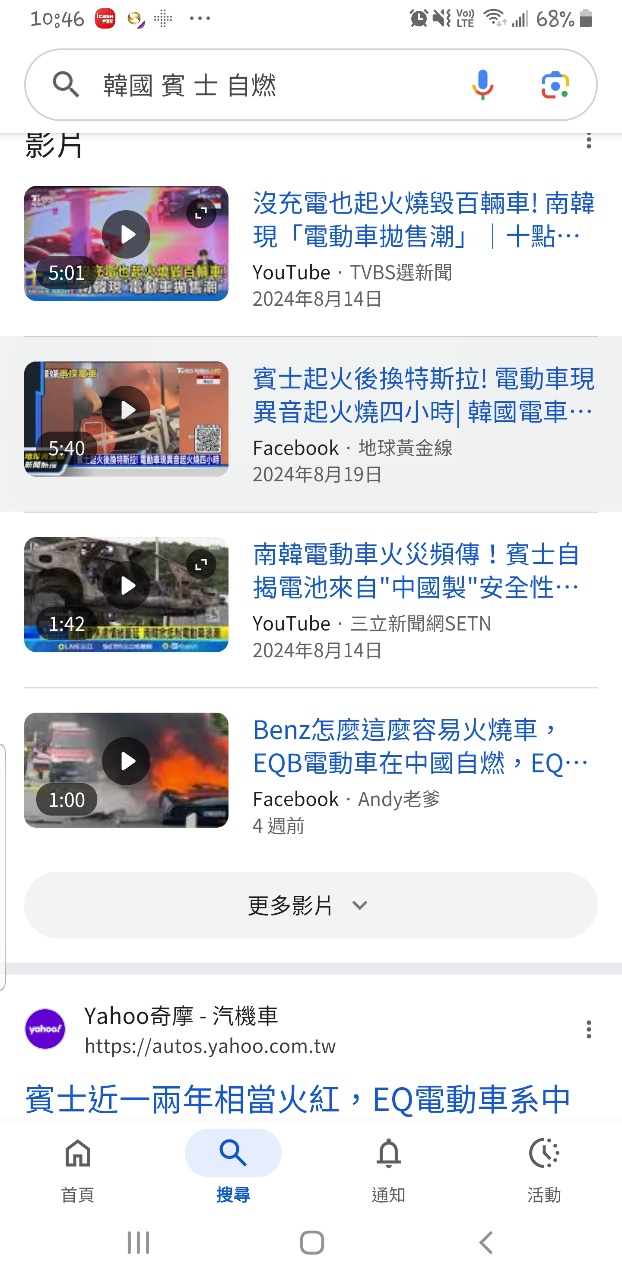Play the 三立新聞網SETN 1:42 video thumbnail
Screen dimensions: 622x1280
[126, 594]
